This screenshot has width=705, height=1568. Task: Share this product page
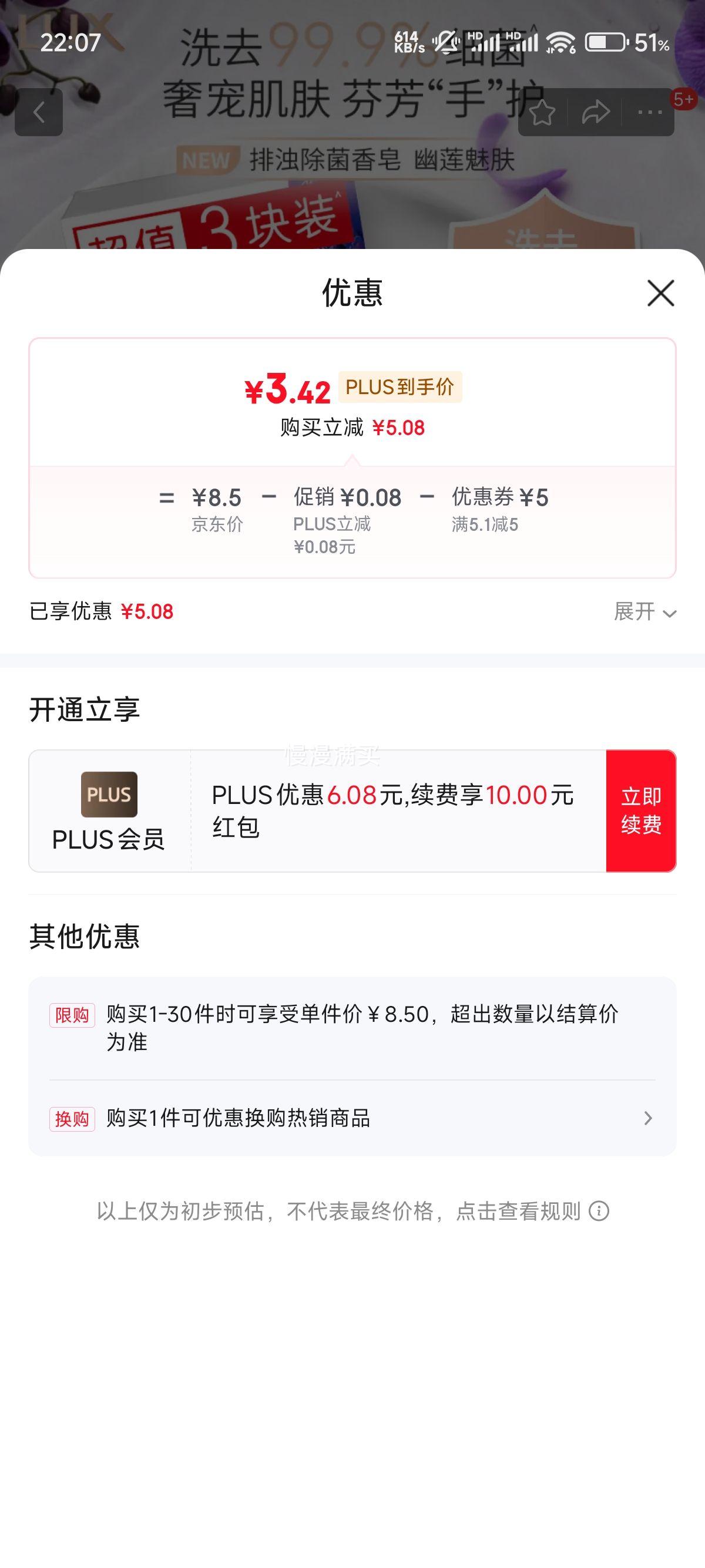595,113
